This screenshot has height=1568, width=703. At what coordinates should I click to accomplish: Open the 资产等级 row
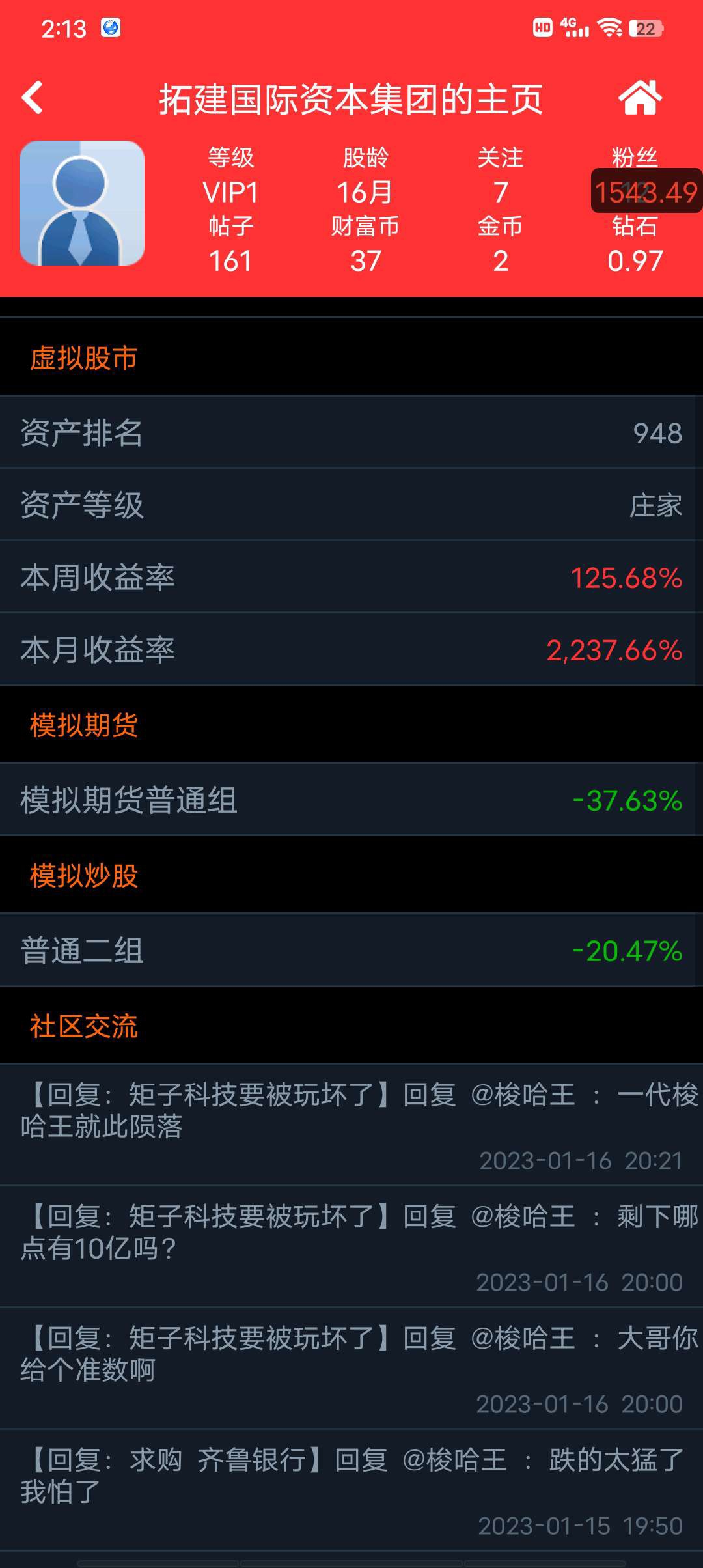click(x=351, y=505)
